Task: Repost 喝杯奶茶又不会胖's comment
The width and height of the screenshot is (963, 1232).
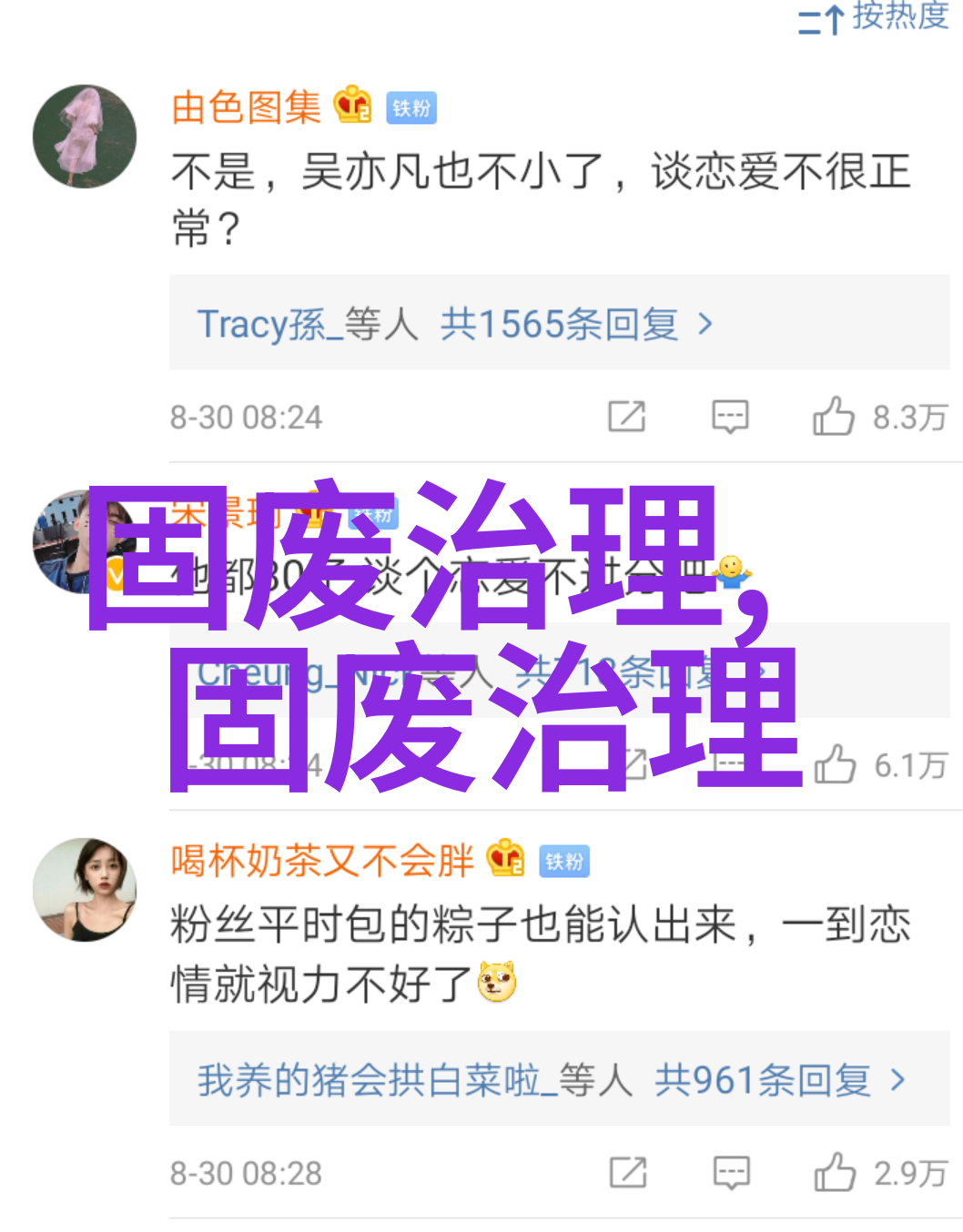Action: [x=628, y=1173]
